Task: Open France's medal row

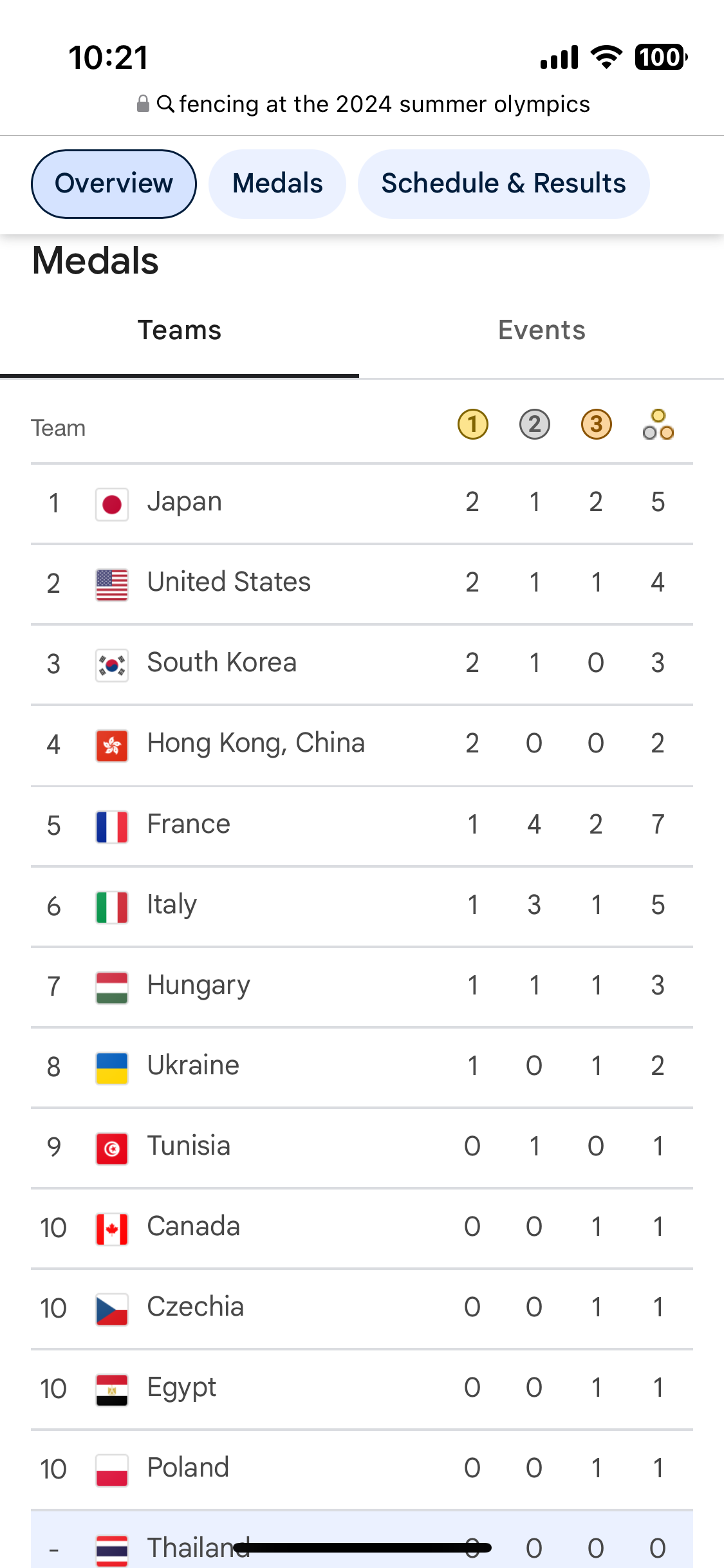Action: coord(362,825)
